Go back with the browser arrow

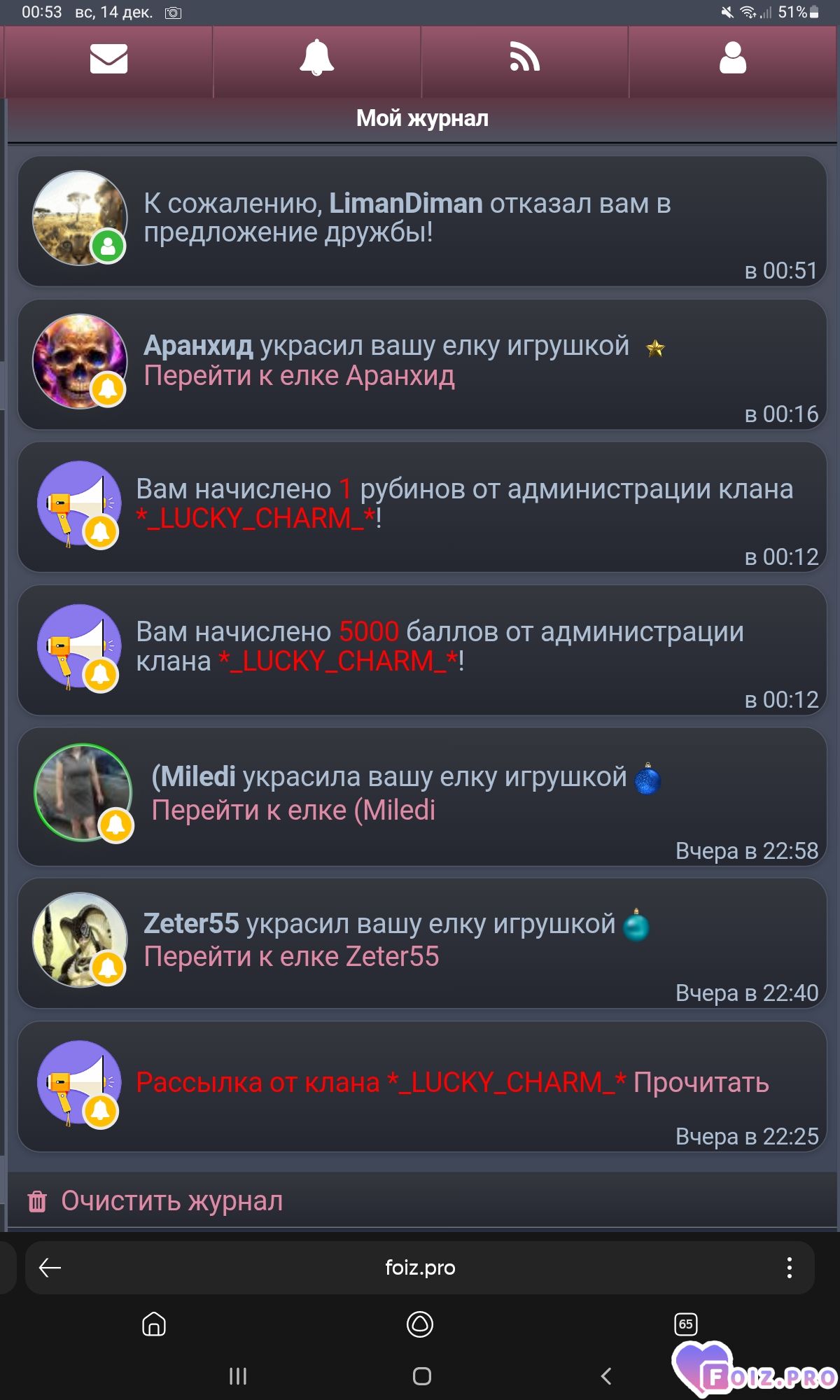(x=50, y=1268)
